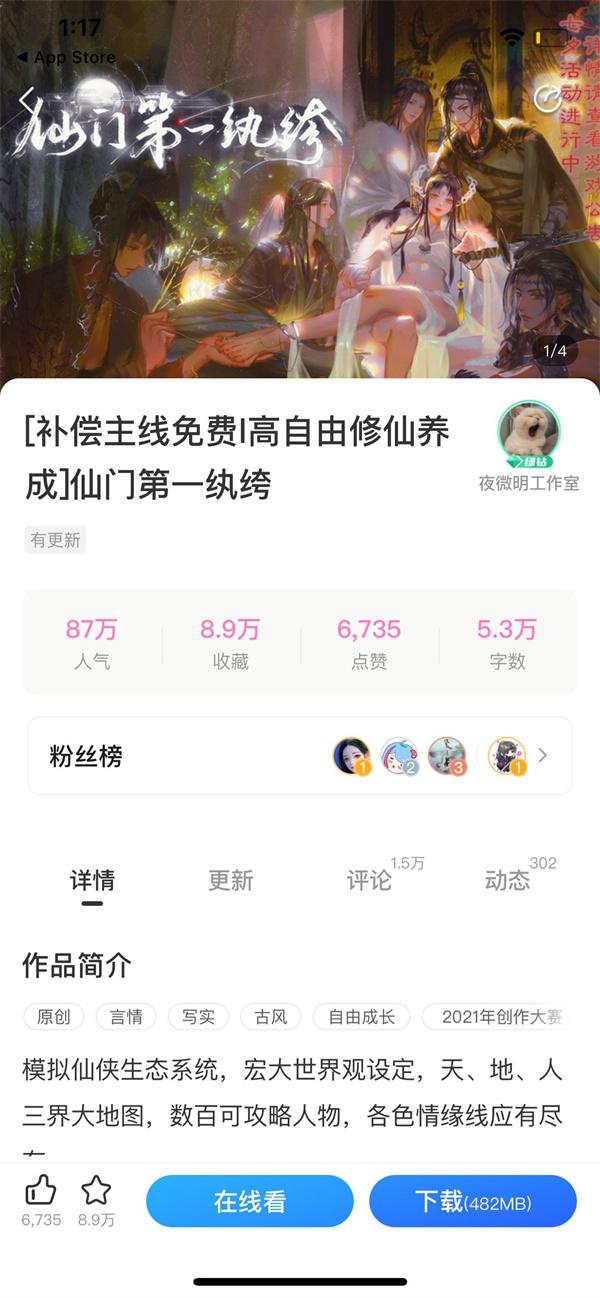Tap the 言情 tag chip
The image size is (600, 1298).
(126, 1017)
